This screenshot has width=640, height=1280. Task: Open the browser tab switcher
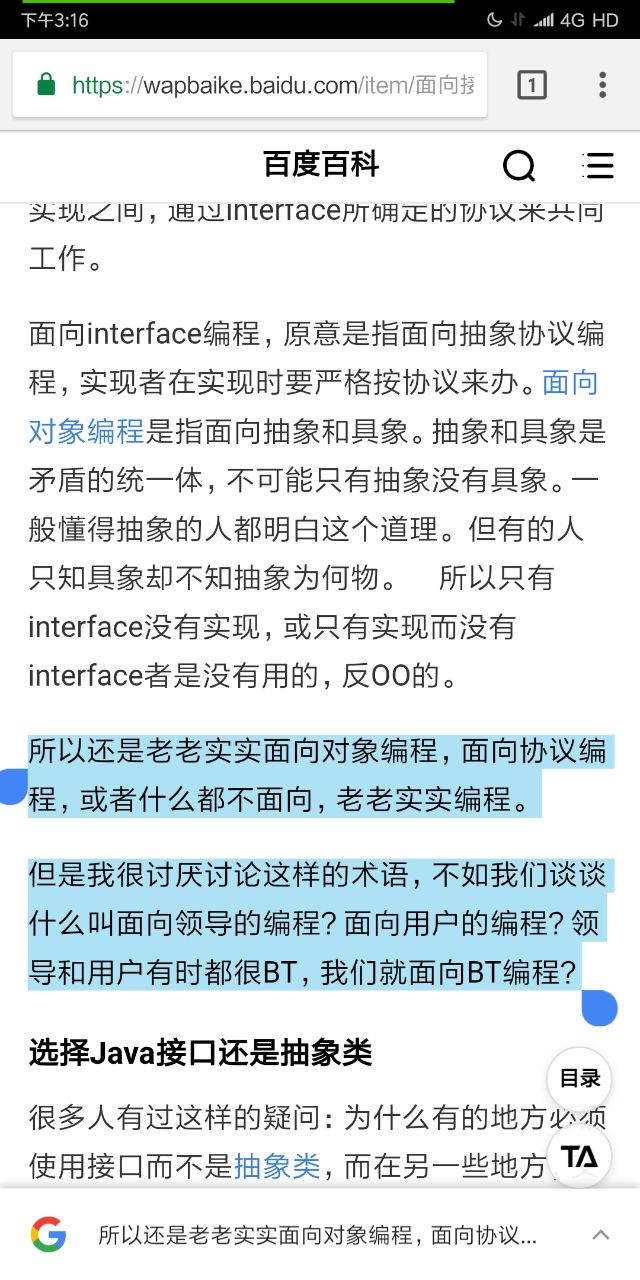[x=532, y=86]
